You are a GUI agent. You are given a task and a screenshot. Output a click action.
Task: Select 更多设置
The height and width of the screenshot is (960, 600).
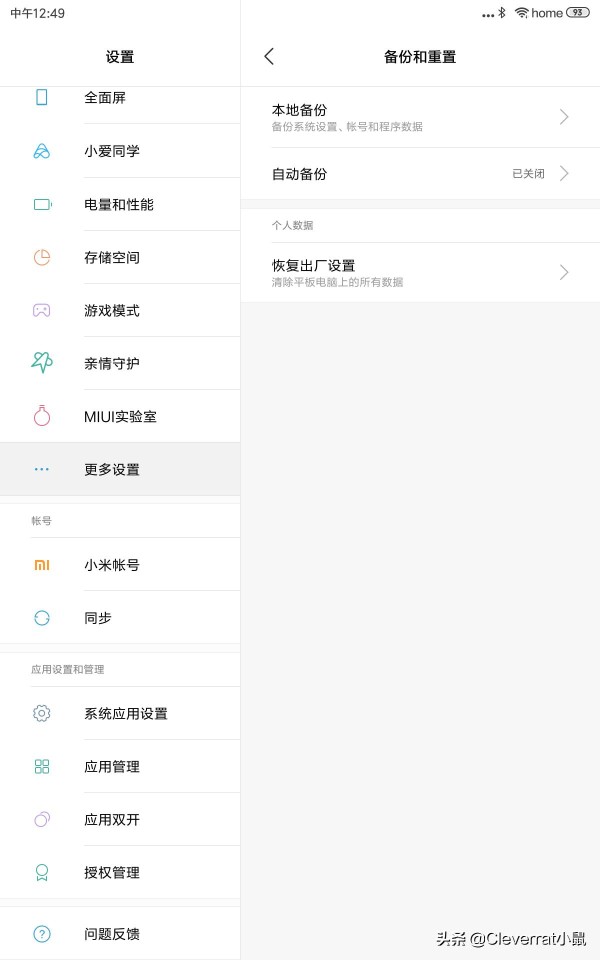pos(120,470)
